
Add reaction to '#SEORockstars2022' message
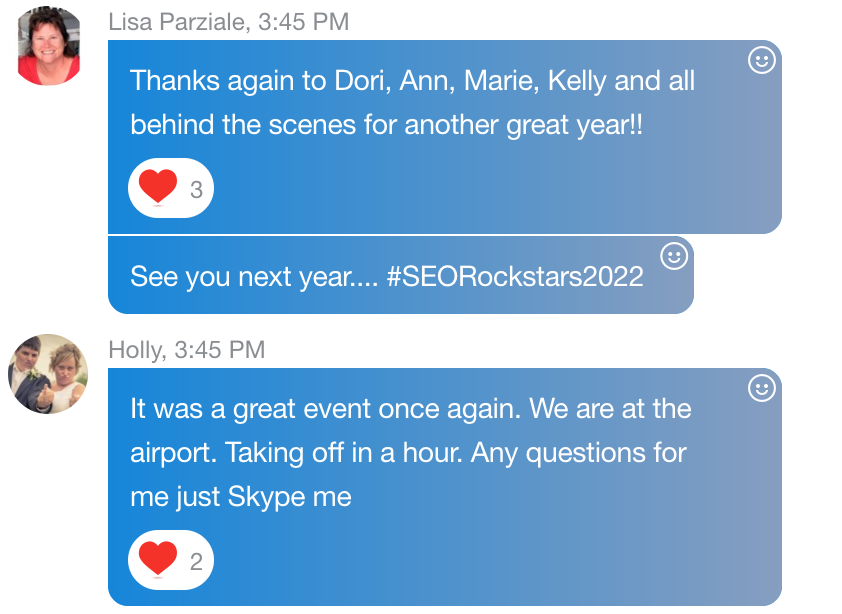click(675, 257)
